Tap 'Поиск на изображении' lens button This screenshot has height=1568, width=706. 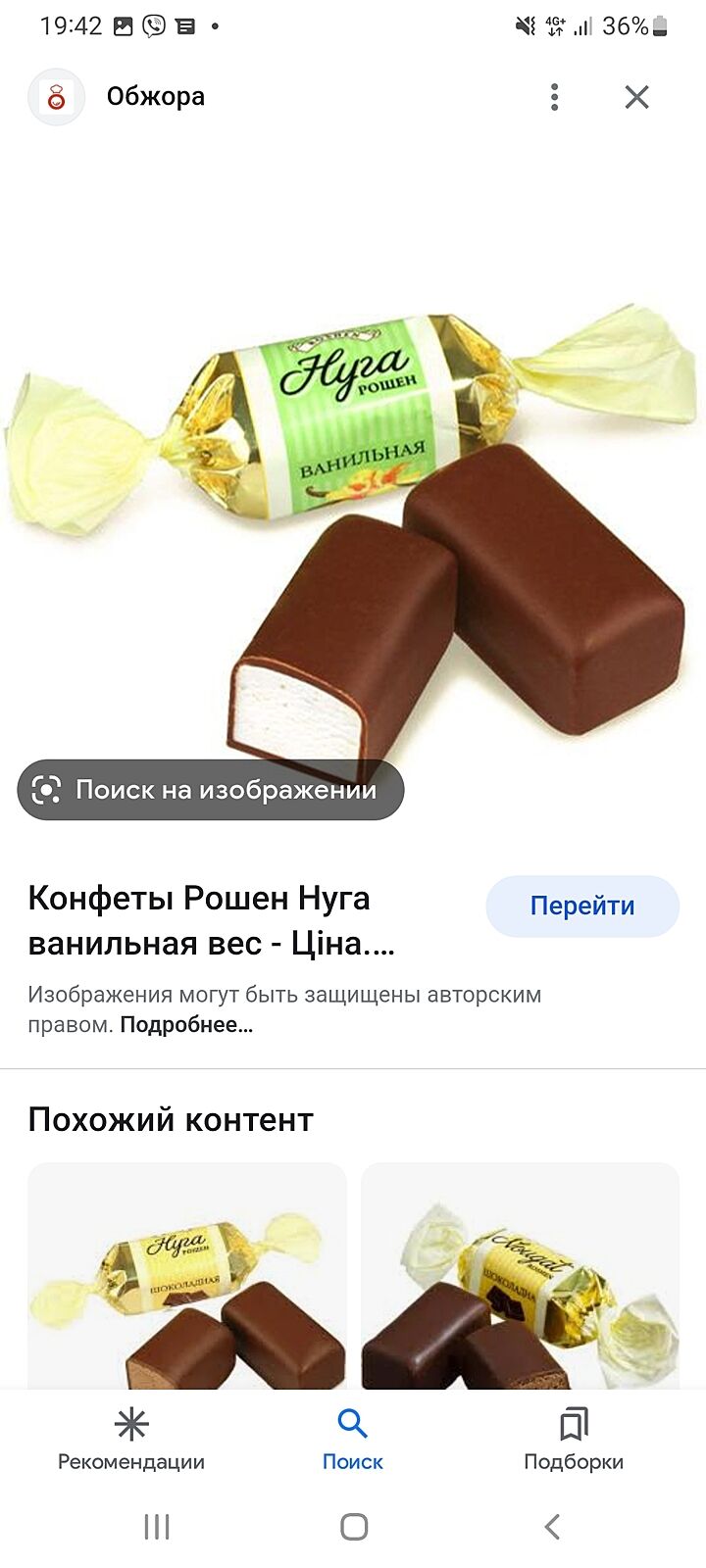click(211, 790)
